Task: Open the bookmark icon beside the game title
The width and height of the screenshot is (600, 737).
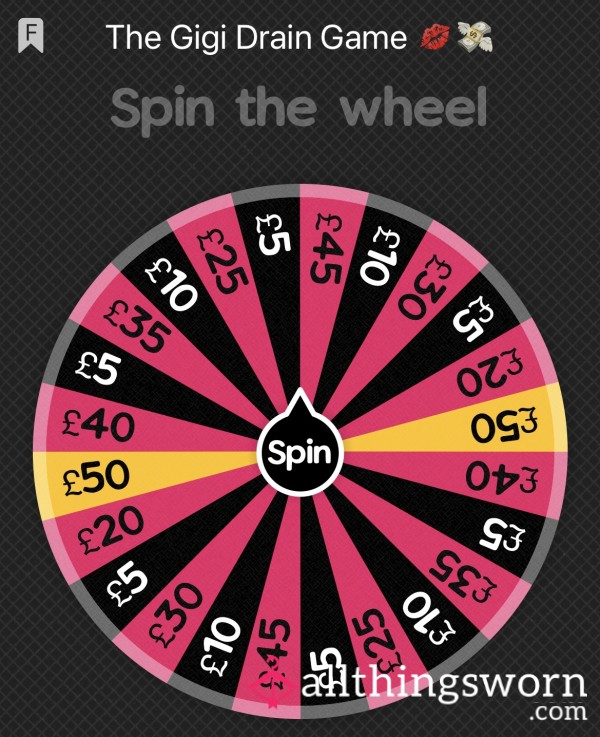Action: [x=31, y=38]
